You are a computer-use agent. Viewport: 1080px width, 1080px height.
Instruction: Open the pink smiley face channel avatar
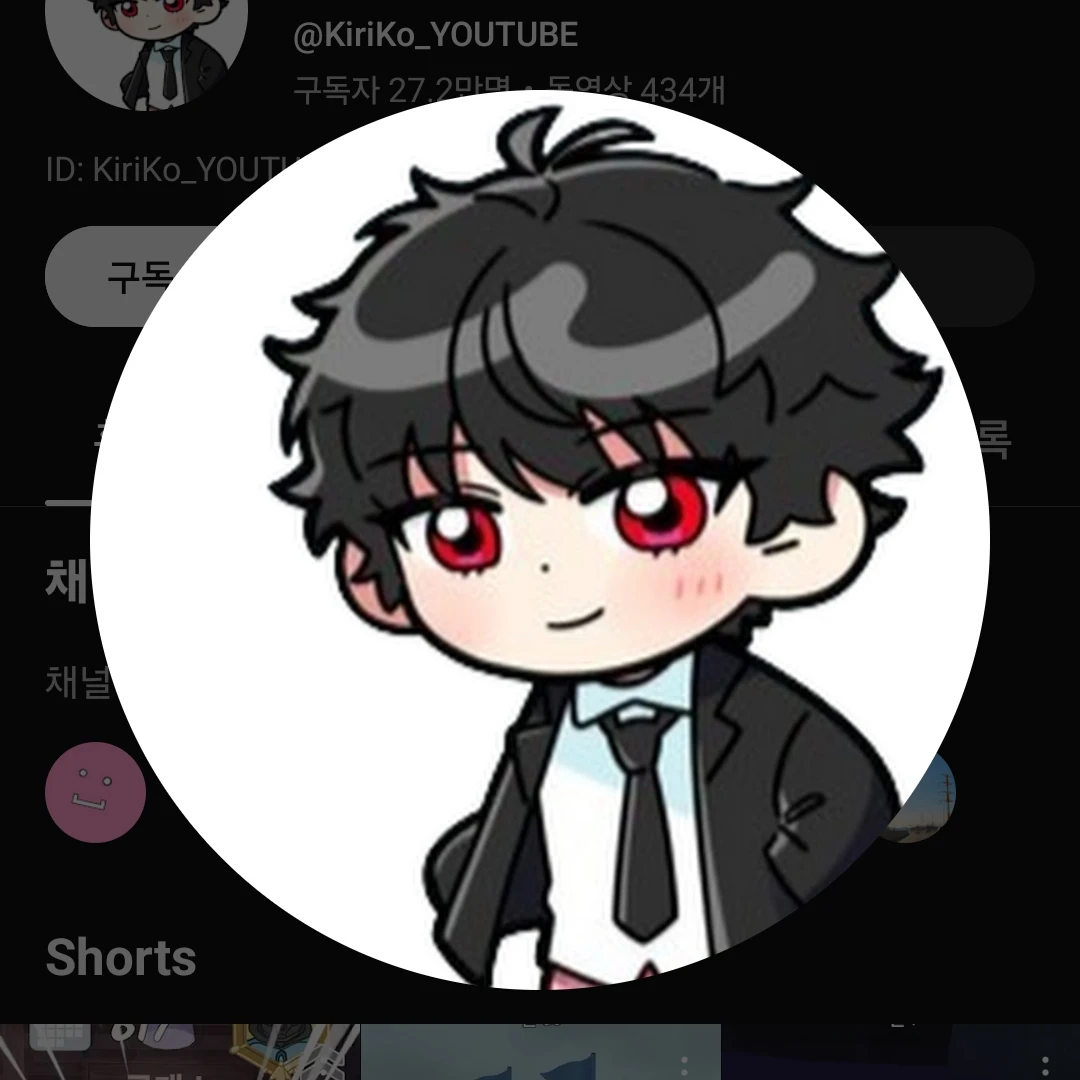click(x=96, y=792)
